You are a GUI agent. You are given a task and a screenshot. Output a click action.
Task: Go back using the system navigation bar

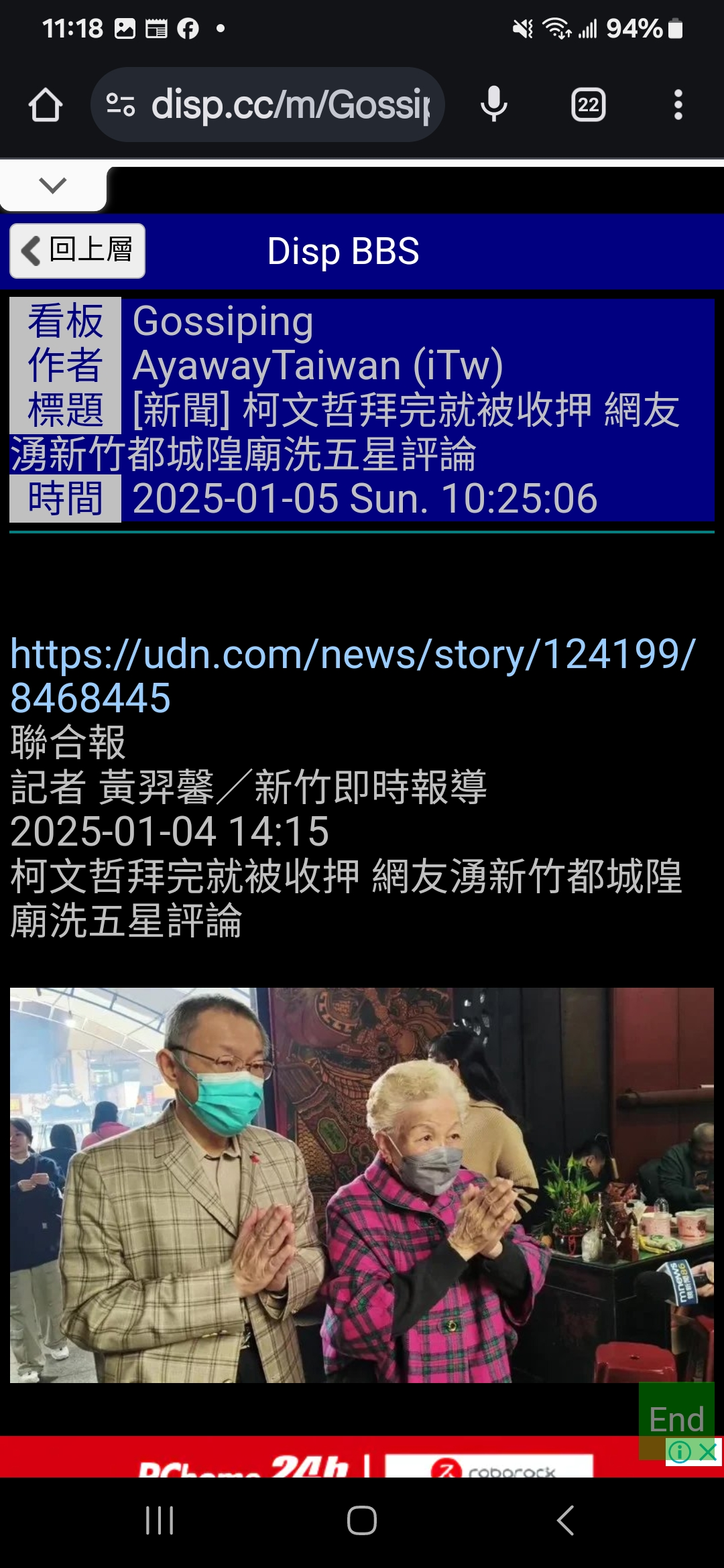coord(565,1520)
